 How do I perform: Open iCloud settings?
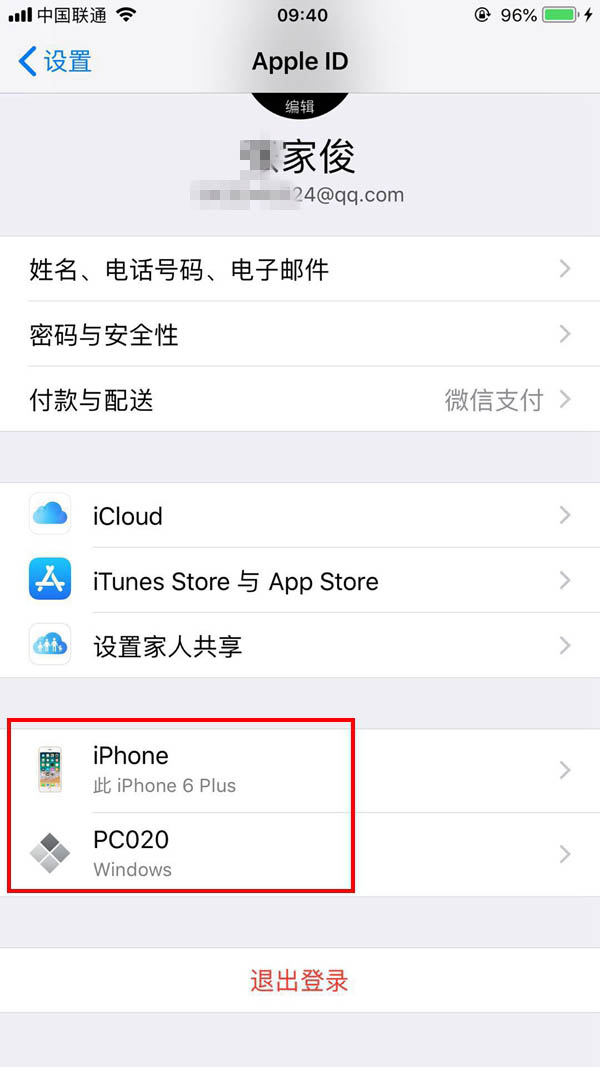click(299, 515)
